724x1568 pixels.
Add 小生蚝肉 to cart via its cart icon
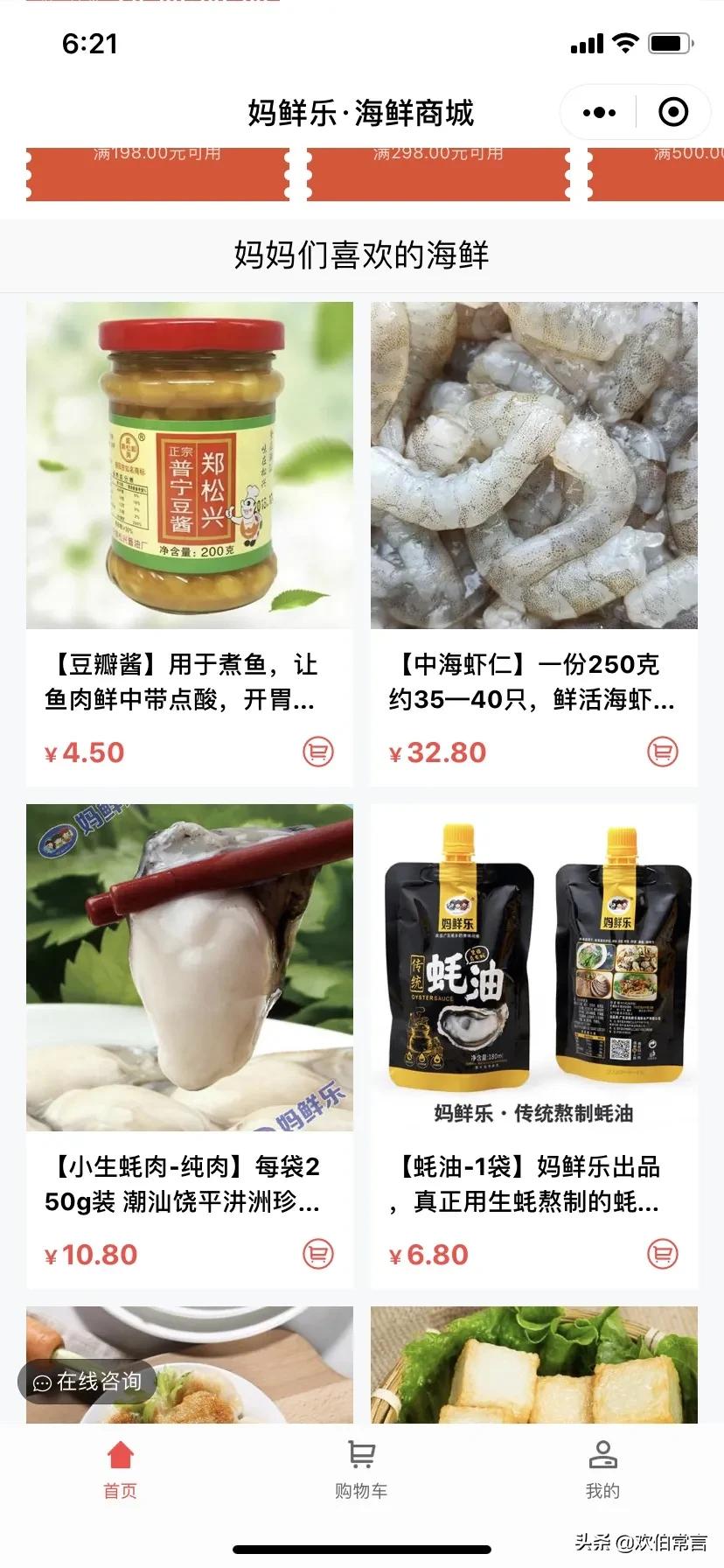(x=319, y=1254)
